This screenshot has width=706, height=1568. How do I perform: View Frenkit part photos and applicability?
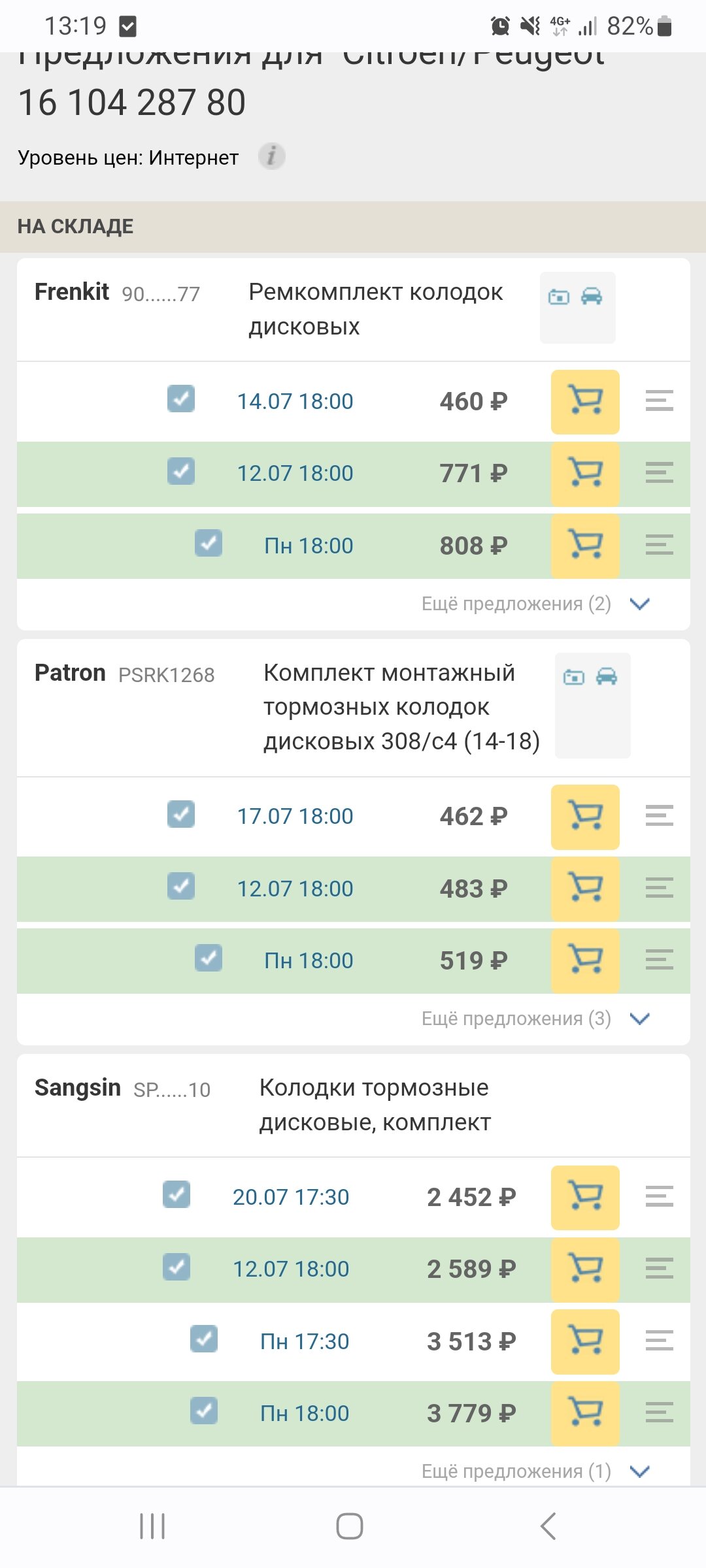(577, 308)
